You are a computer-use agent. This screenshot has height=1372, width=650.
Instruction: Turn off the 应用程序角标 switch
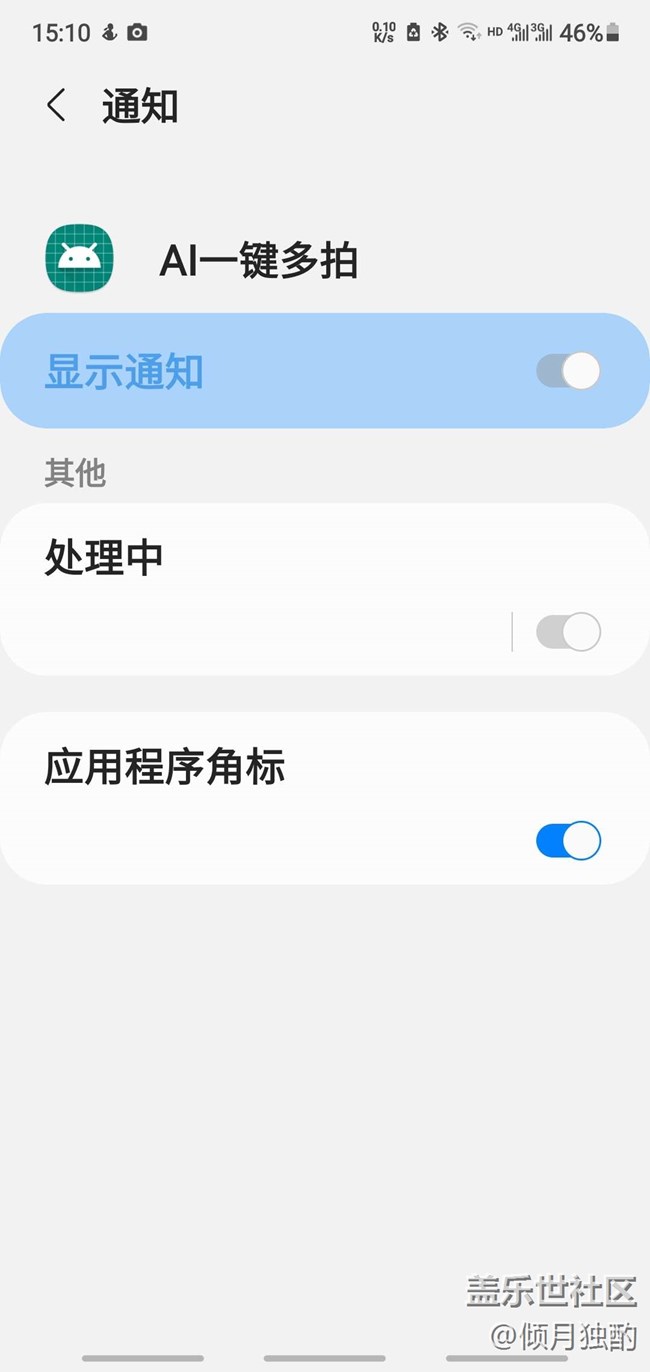click(568, 841)
